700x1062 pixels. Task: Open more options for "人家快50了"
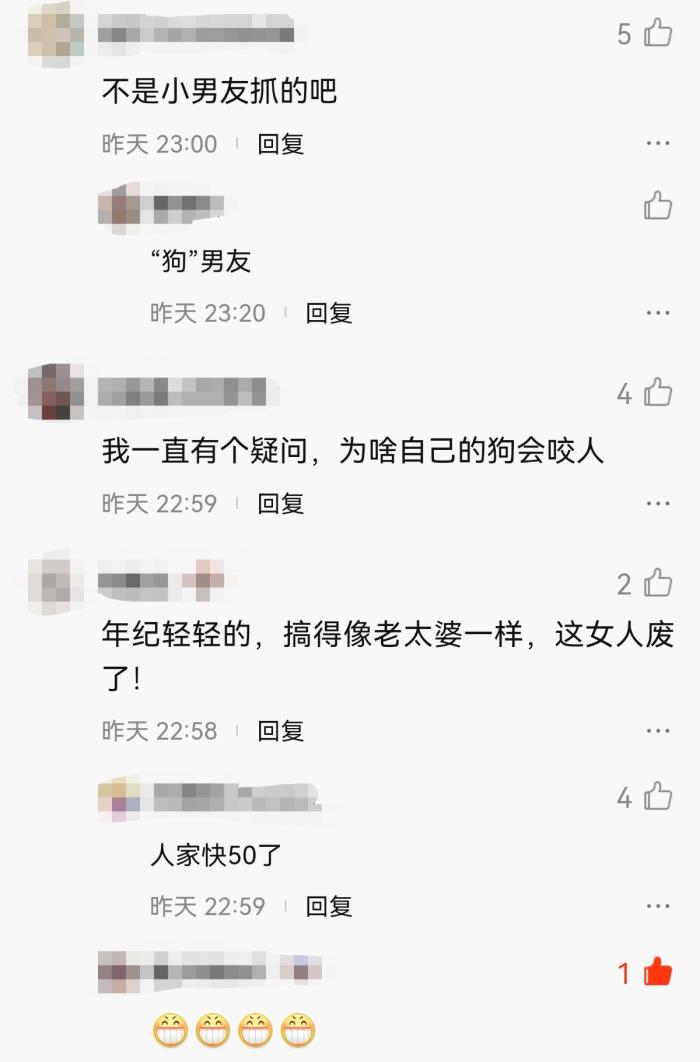(x=657, y=907)
